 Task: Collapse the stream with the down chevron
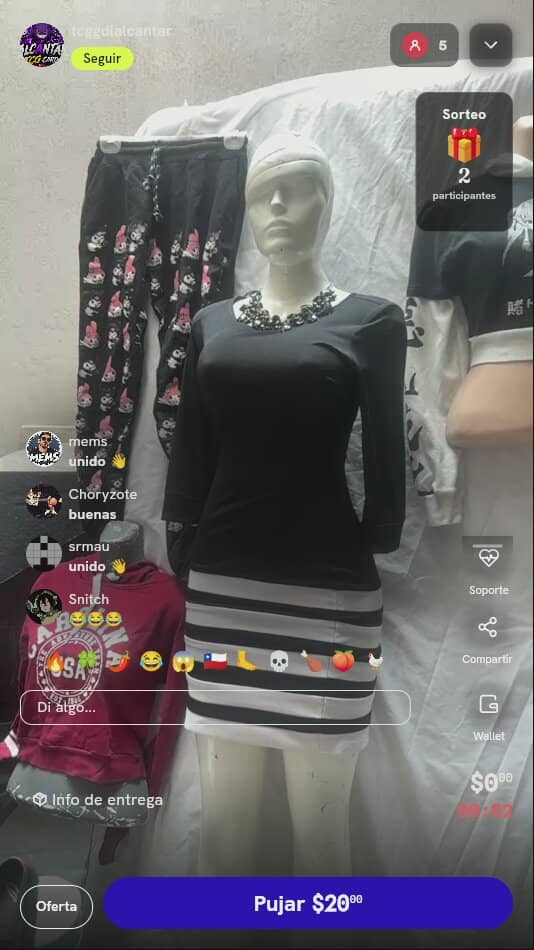tap(491, 45)
